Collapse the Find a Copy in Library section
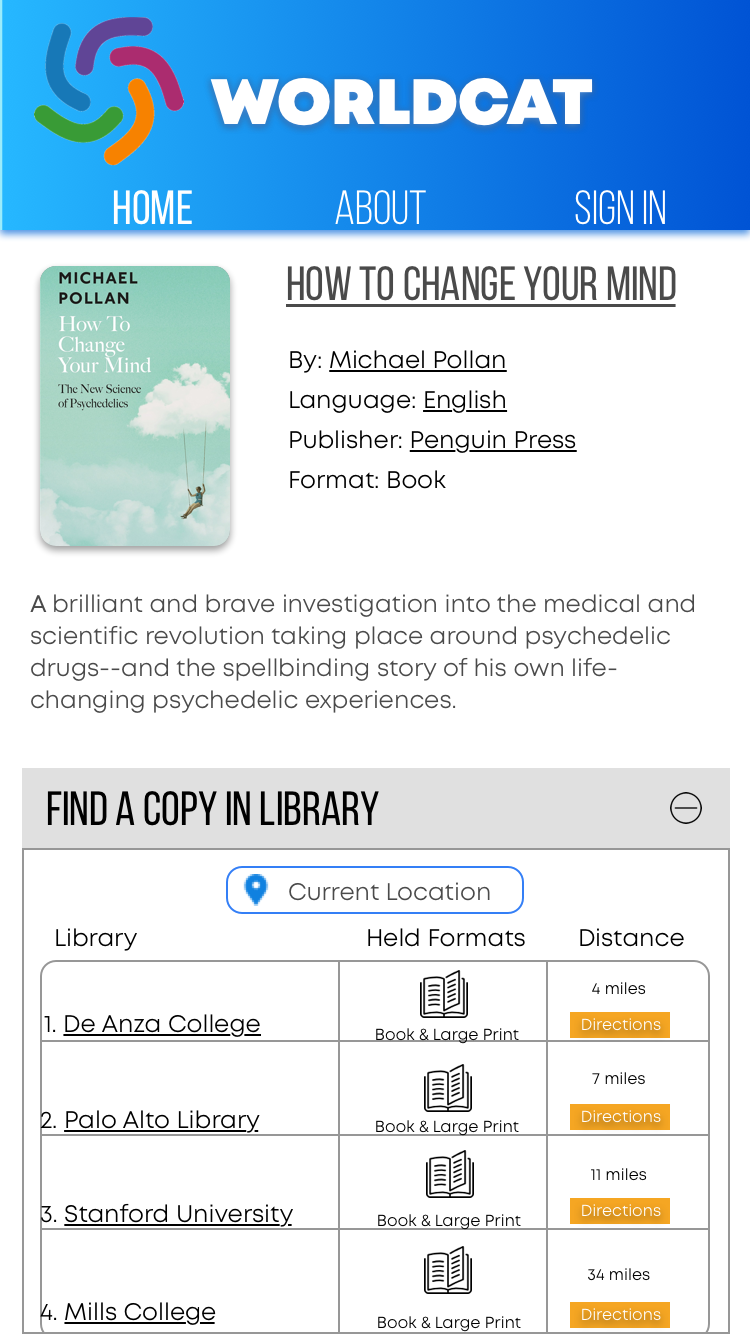Image resolution: width=750 pixels, height=1334 pixels. click(x=686, y=808)
